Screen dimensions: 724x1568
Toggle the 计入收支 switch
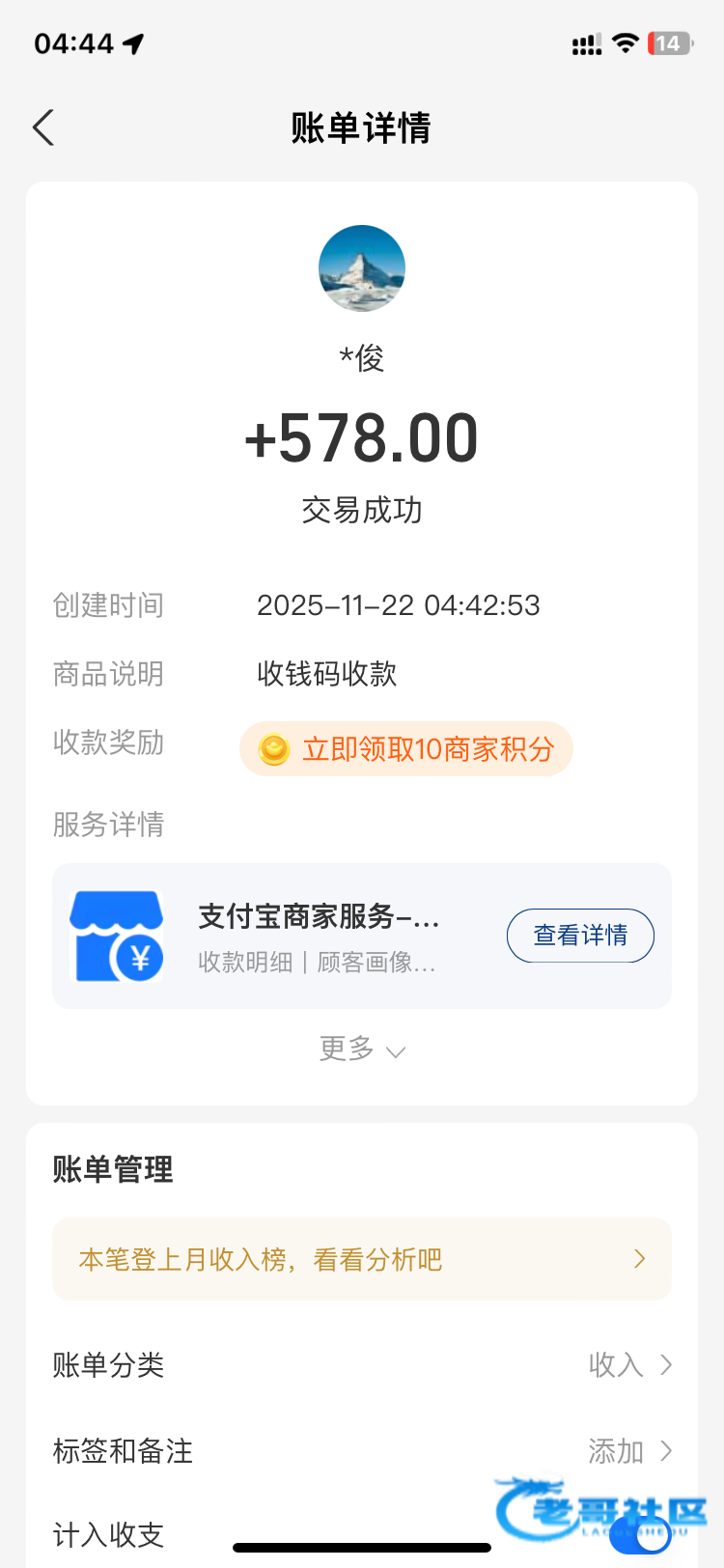point(641,1535)
